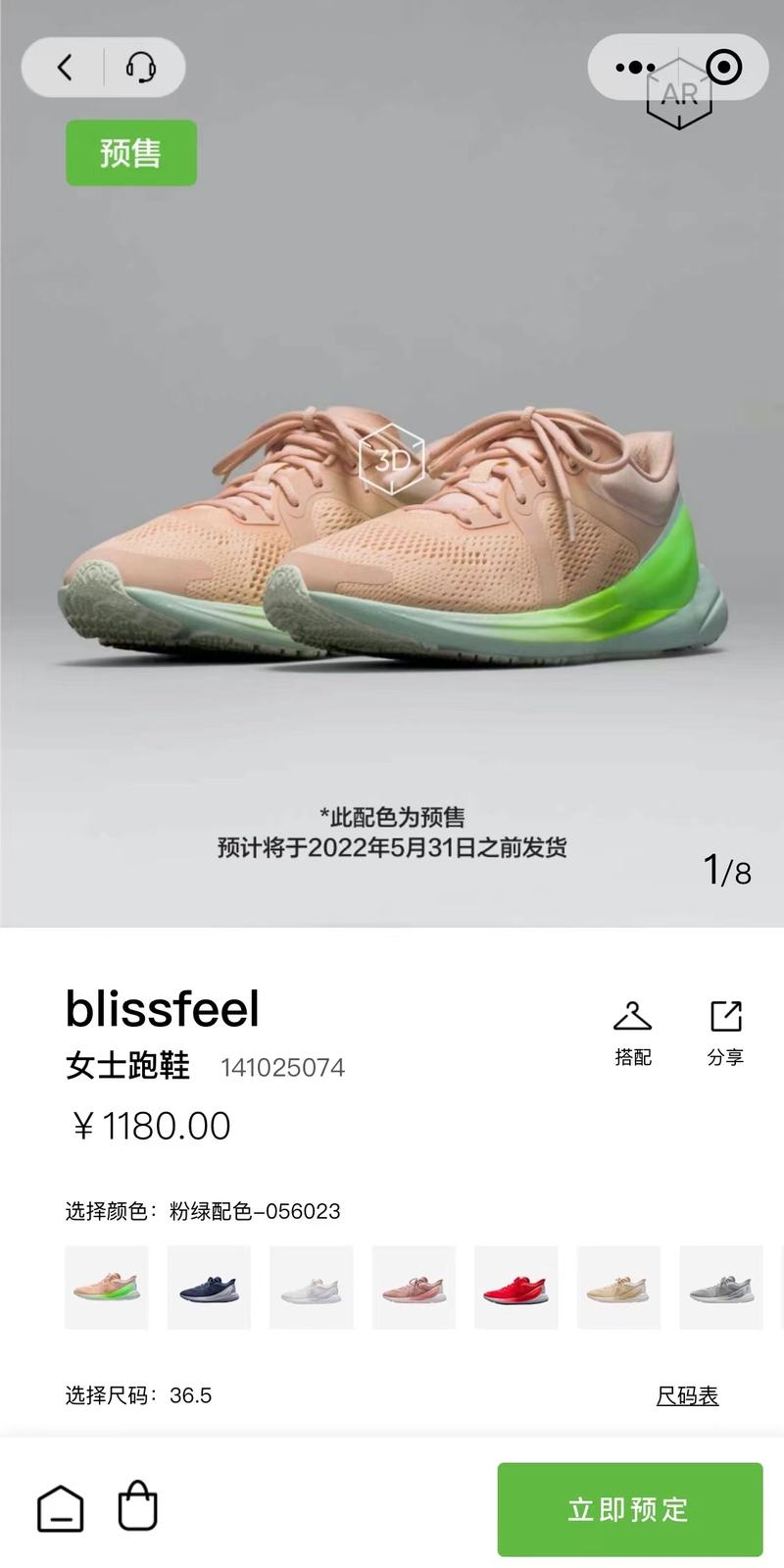This screenshot has width=784, height=1568.
Task: Select the navy blue shoe colorway
Action: point(208,1287)
